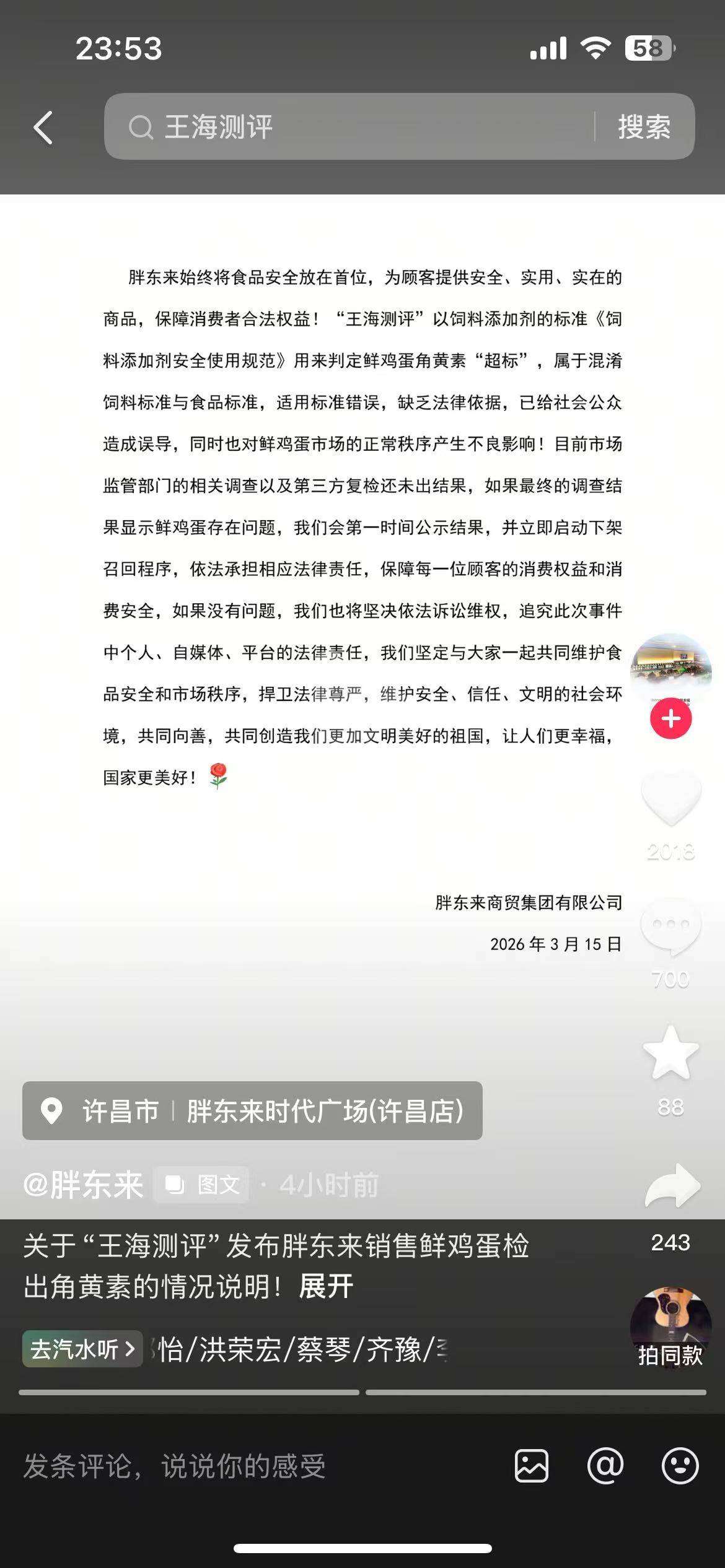Image resolution: width=725 pixels, height=1568 pixels.
Task: Go back with the back arrow
Action: coord(43,128)
